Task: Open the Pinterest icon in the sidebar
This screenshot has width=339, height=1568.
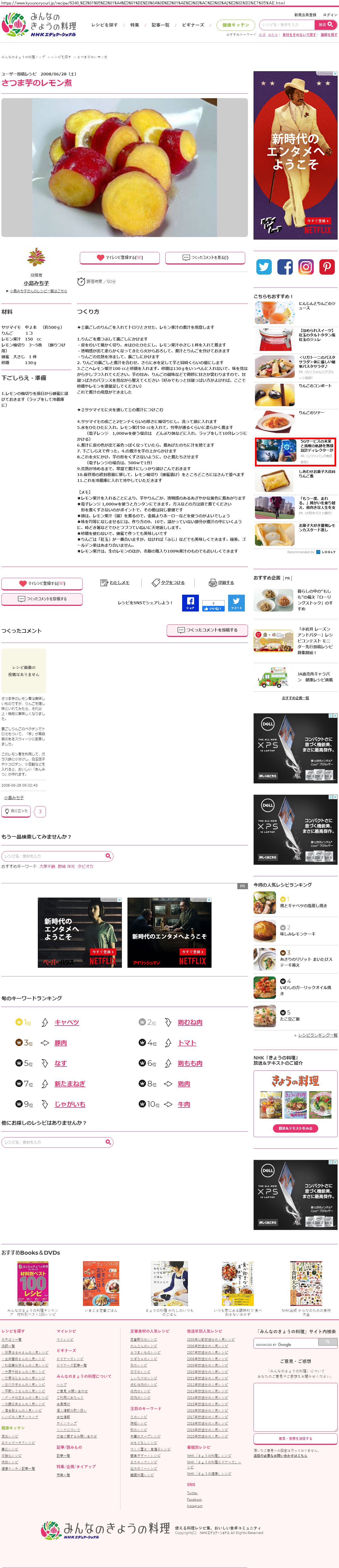Action: pyautogui.click(x=327, y=266)
